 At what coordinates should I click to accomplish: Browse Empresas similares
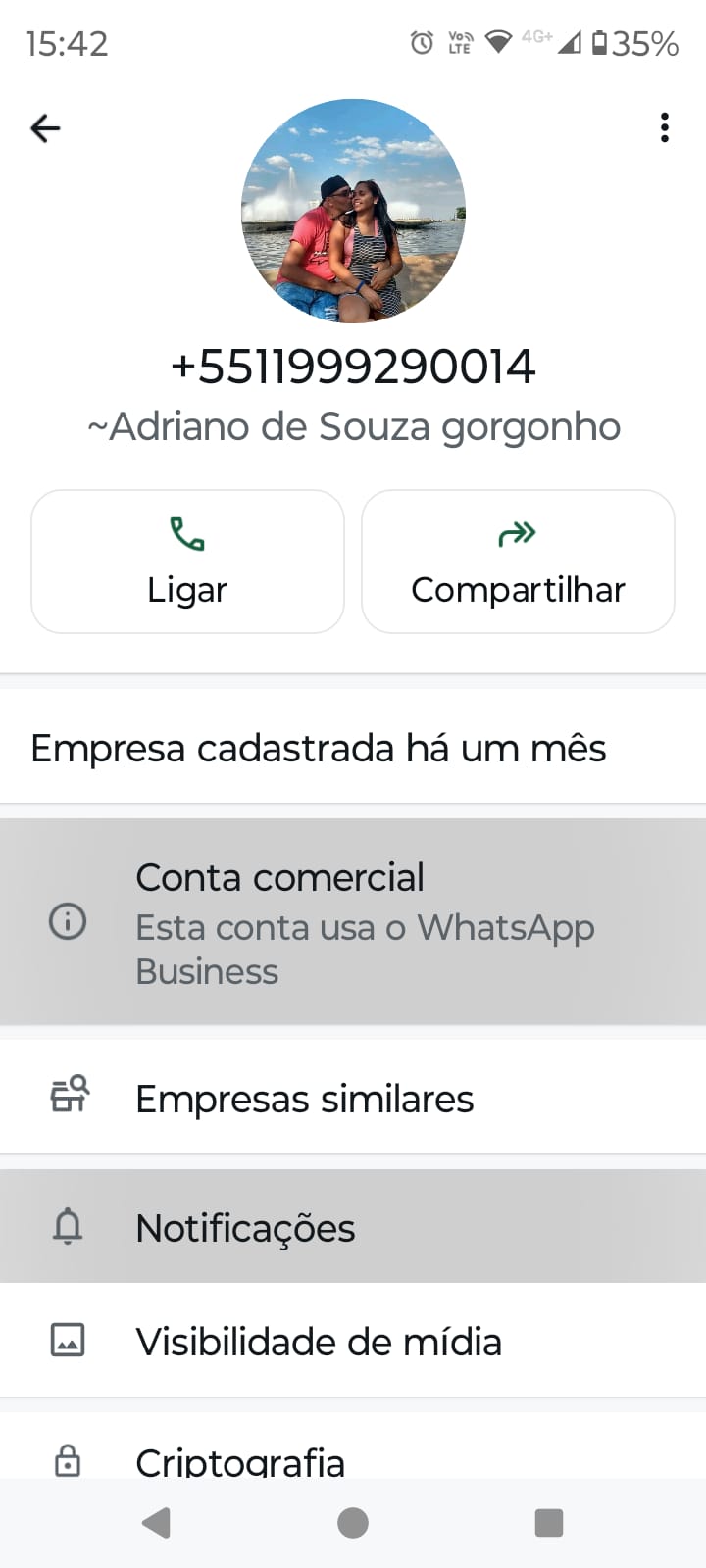pos(353,1098)
